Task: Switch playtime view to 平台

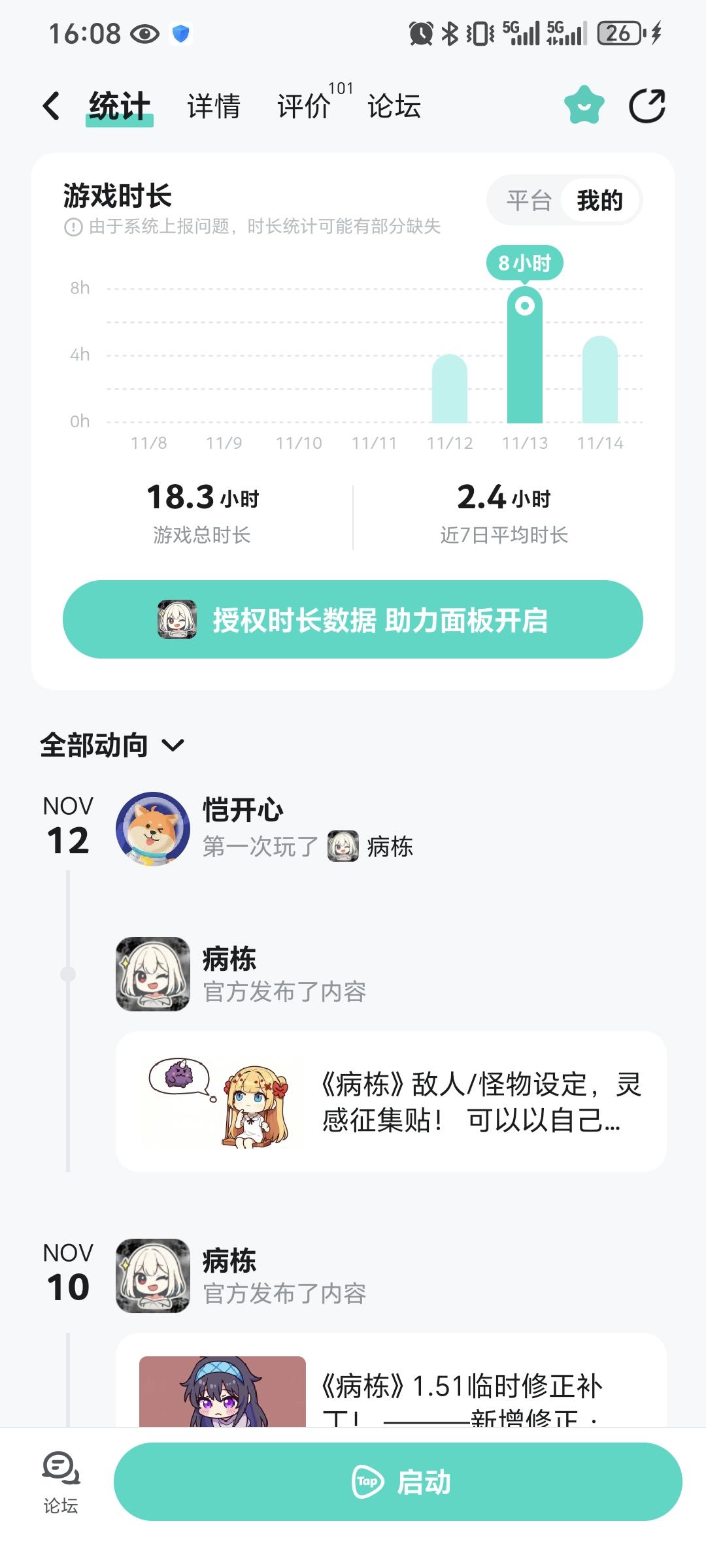Action: click(x=529, y=201)
